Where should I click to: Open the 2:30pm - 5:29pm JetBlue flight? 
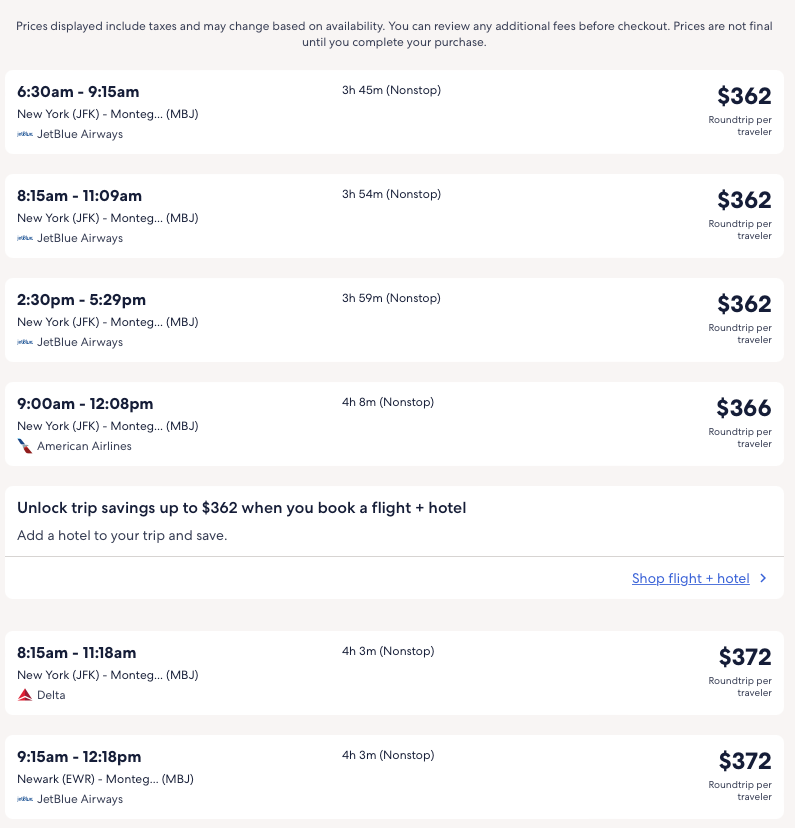coord(394,320)
